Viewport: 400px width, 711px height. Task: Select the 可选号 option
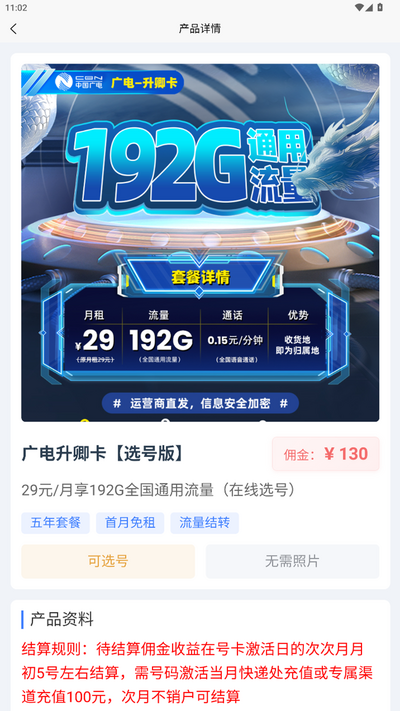click(108, 561)
